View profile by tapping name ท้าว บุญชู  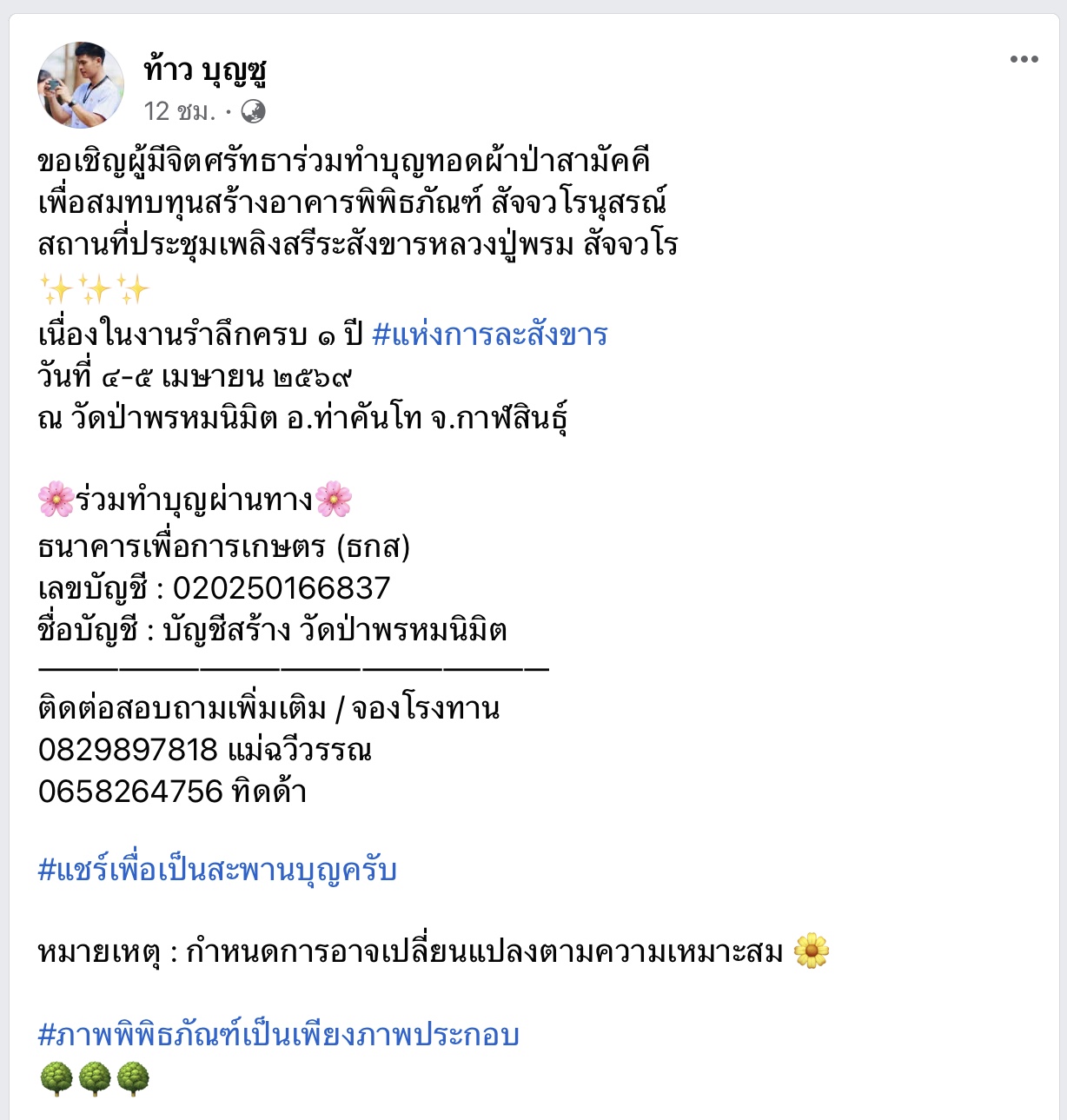tap(205, 70)
